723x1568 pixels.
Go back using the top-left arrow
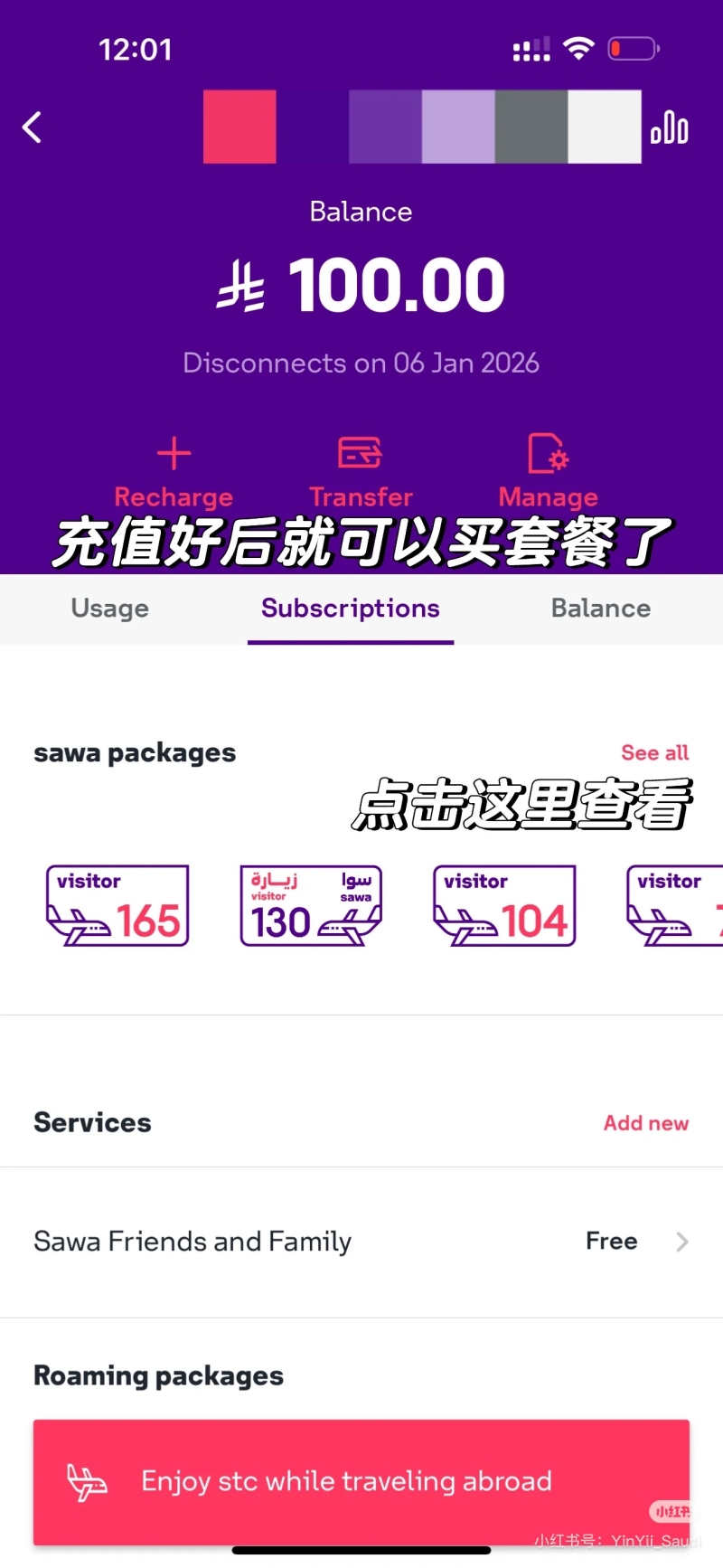(33, 128)
